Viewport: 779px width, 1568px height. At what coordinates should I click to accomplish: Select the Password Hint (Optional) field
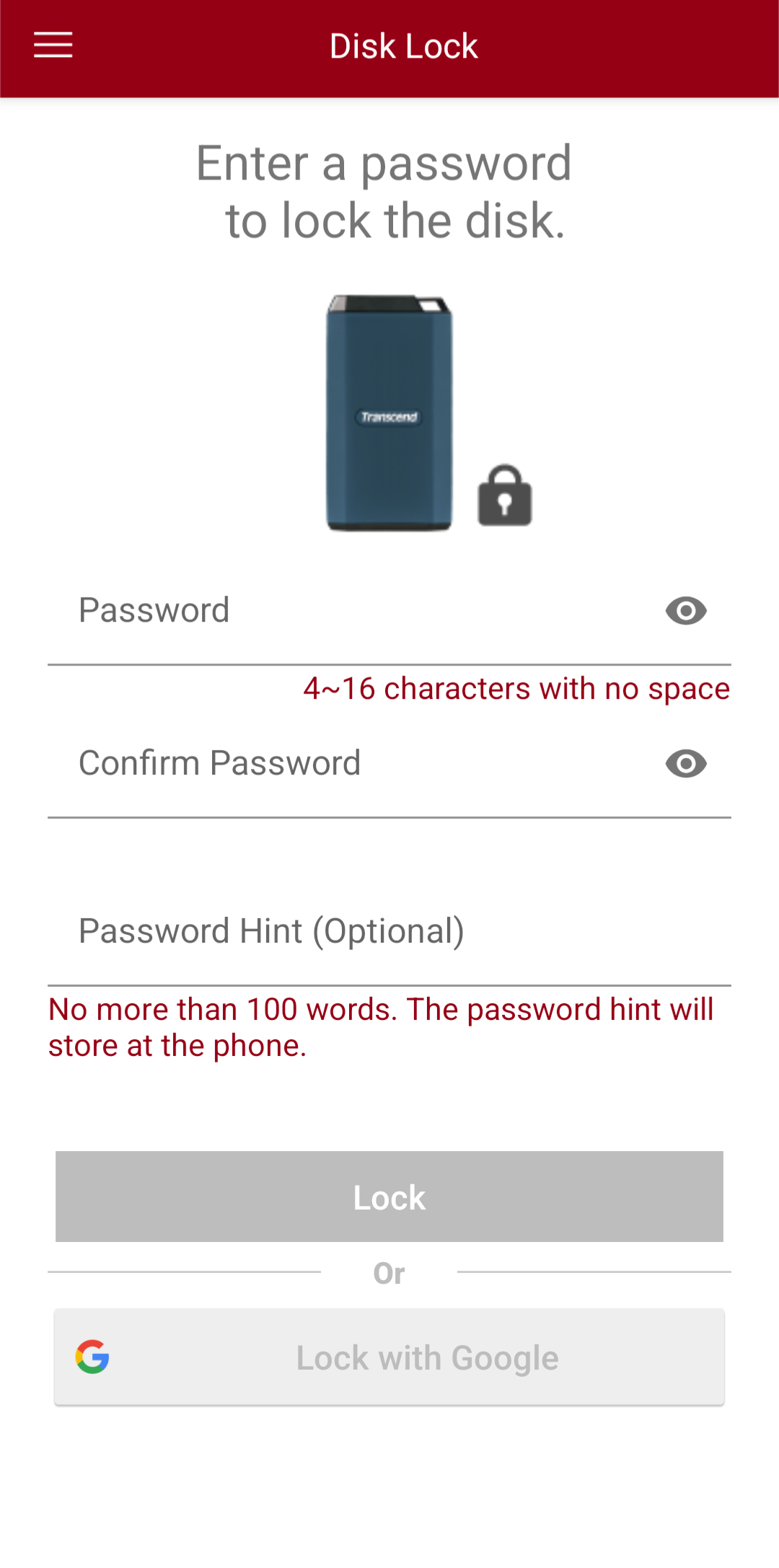389,931
